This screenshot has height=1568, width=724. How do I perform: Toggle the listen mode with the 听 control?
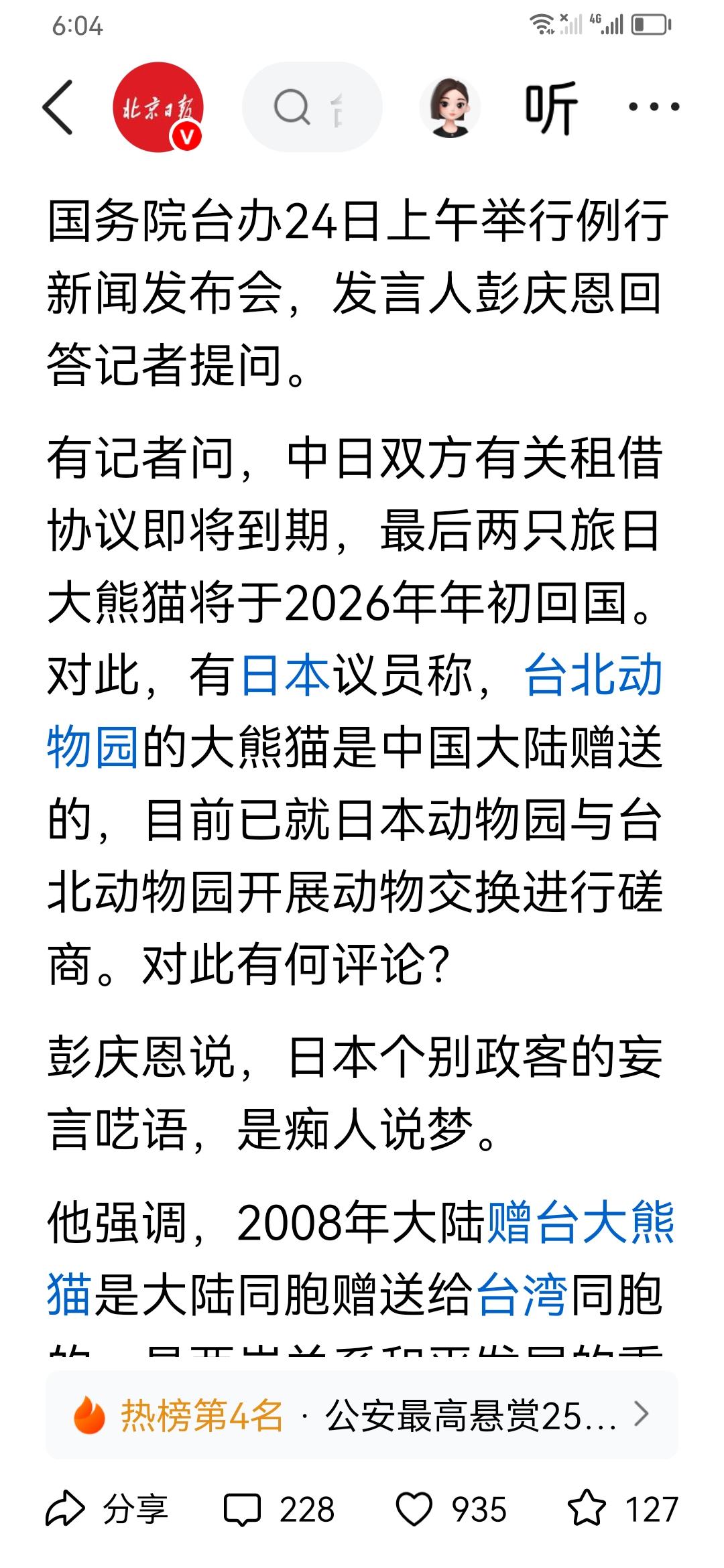(x=548, y=107)
